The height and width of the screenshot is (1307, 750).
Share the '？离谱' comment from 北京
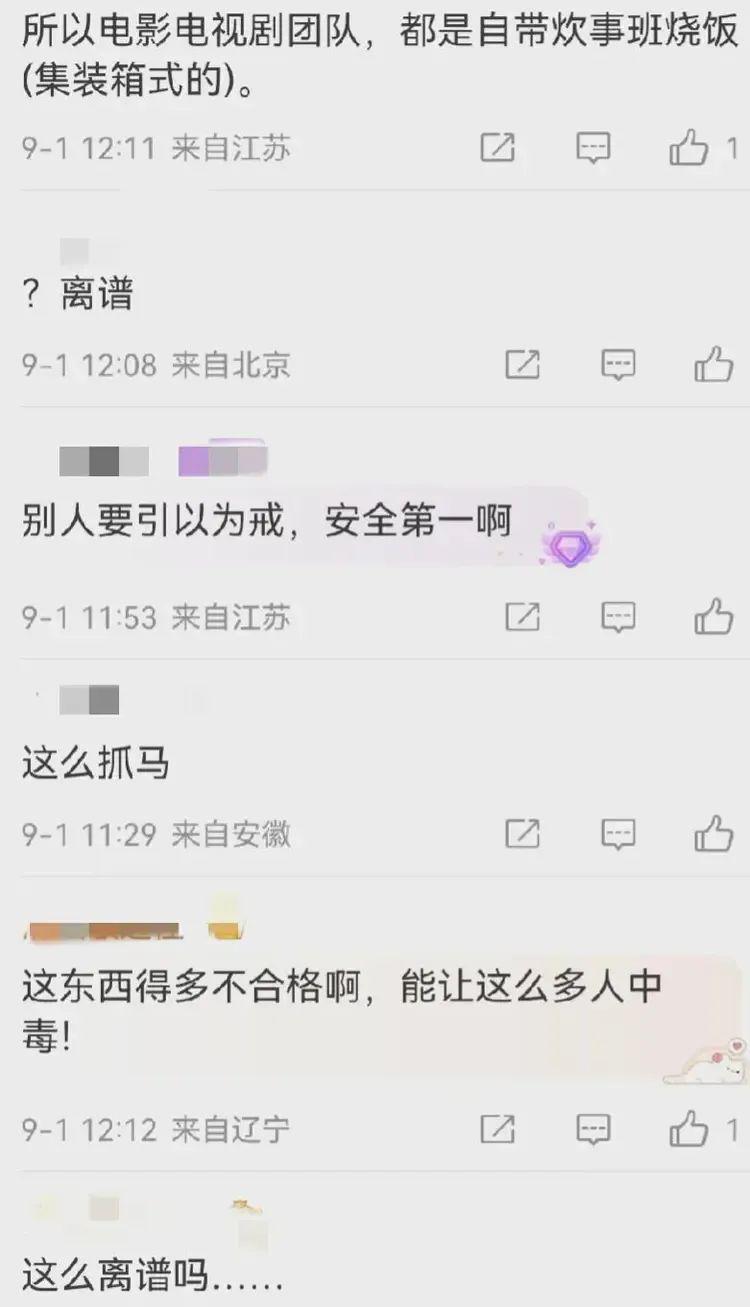coord(522,365)
